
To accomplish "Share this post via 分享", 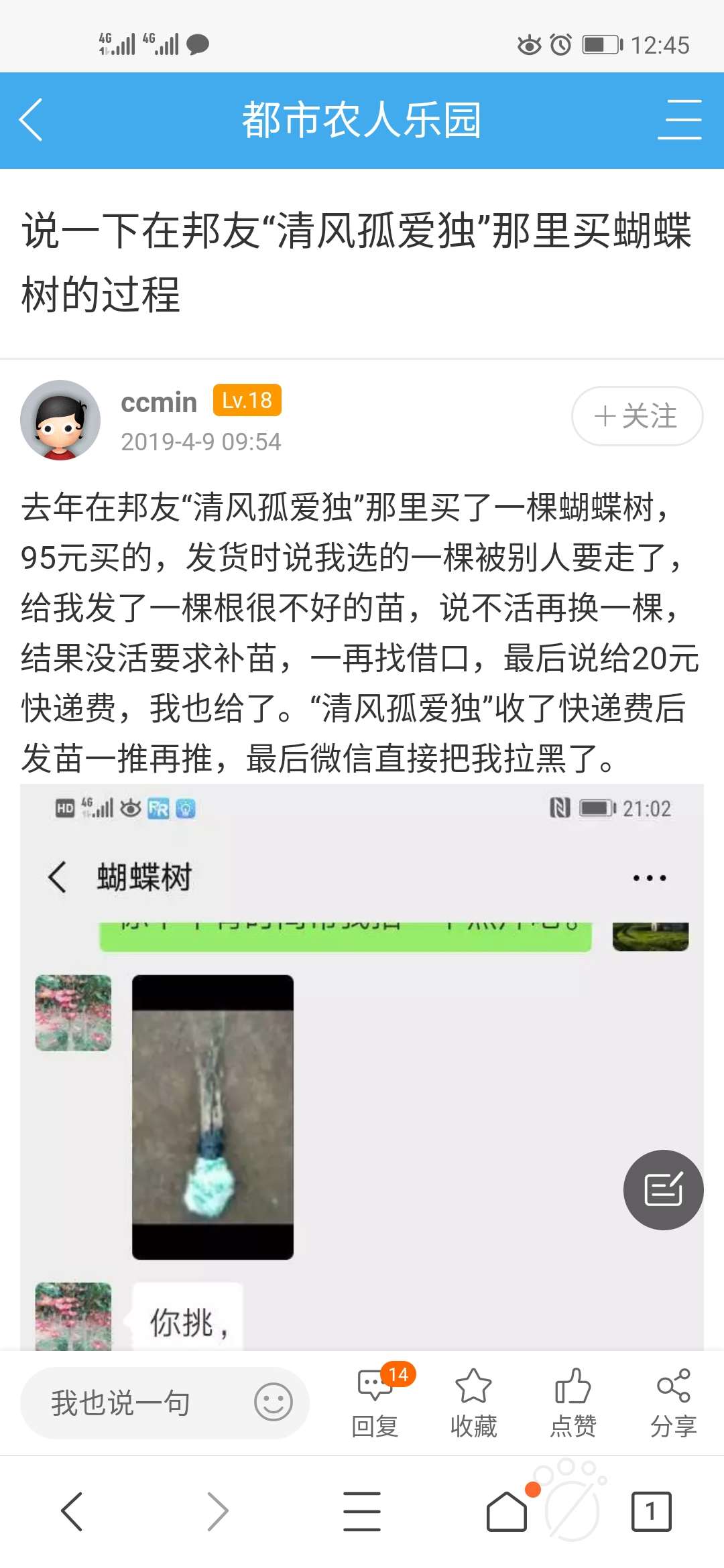I will point(674,1402).
